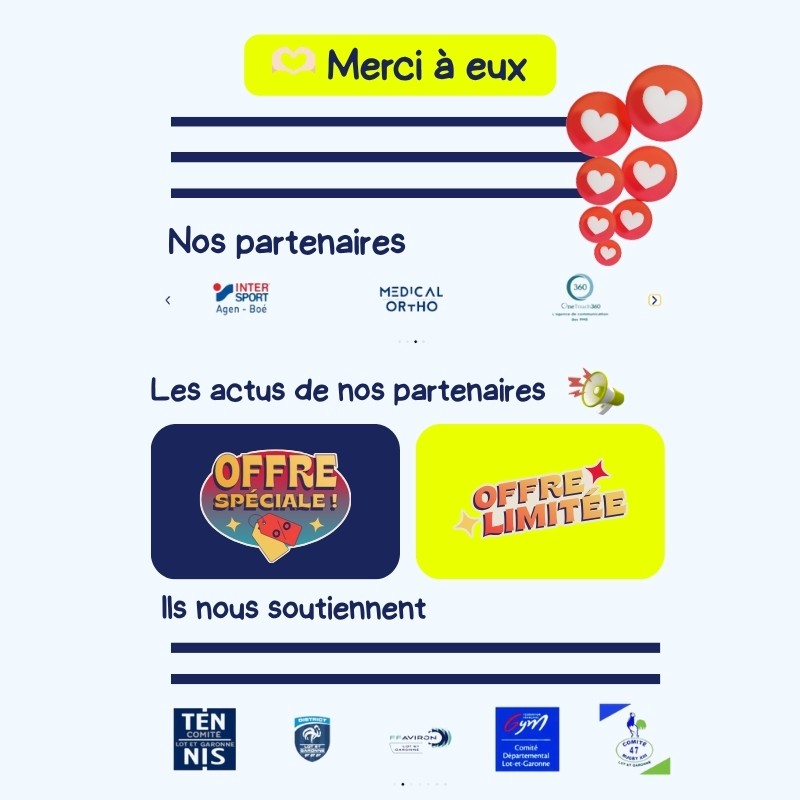The height and width of the screenshot is (800, 800).
Task: Open the FF Aviron logo
Action: click(x=420, y=741)
